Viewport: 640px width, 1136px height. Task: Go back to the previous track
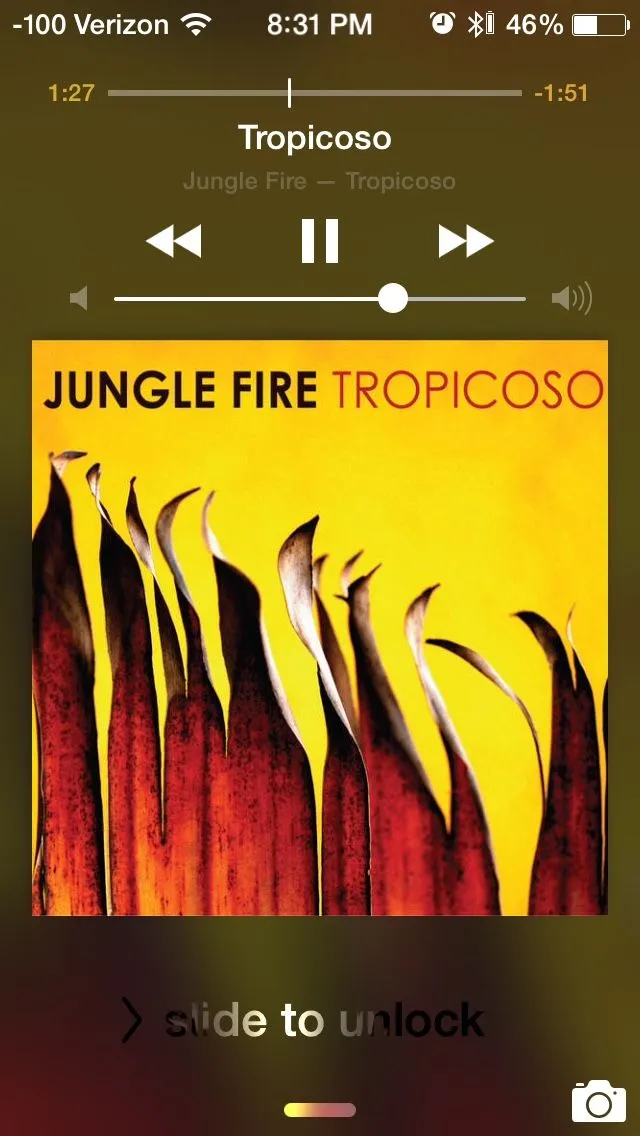(x=174, y=241)
